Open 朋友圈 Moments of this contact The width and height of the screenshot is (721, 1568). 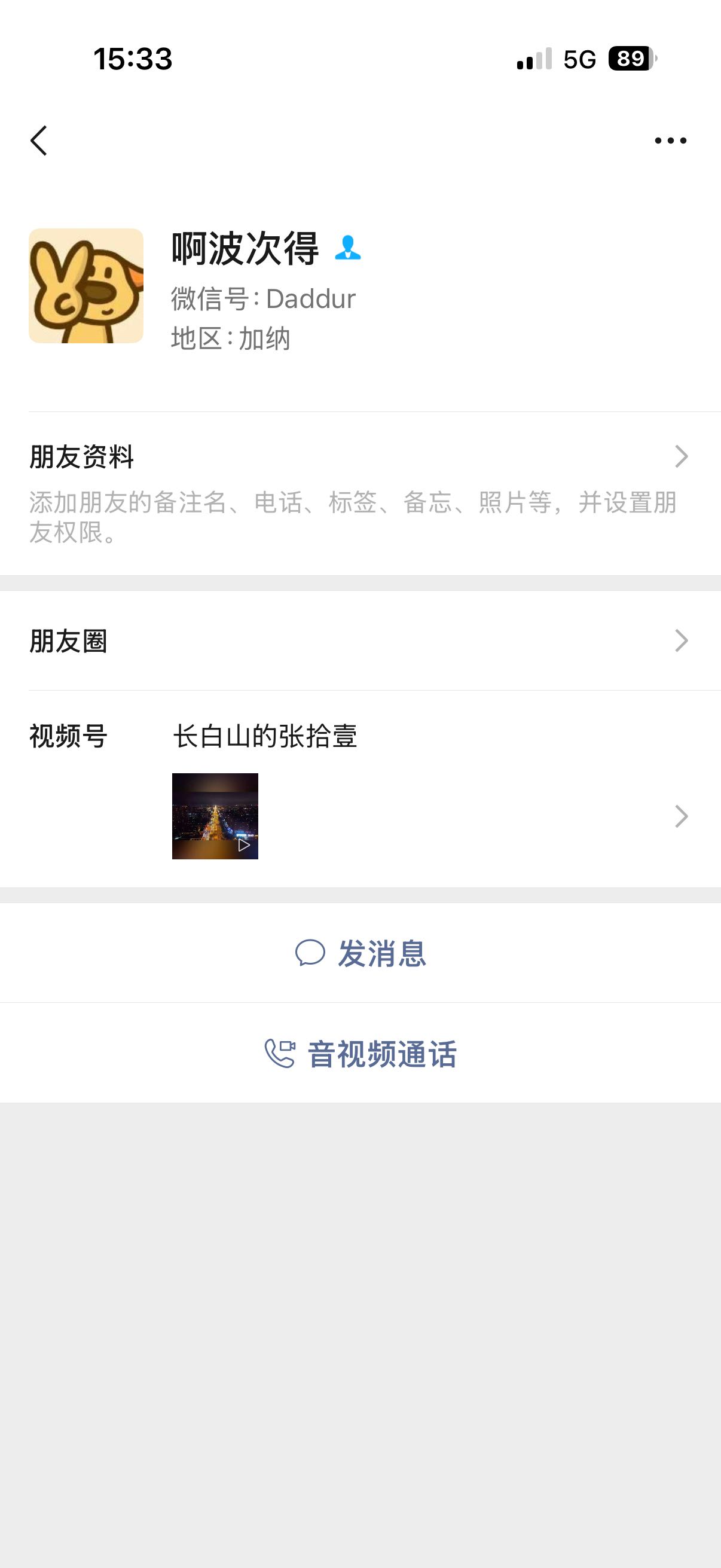(359, 641)
